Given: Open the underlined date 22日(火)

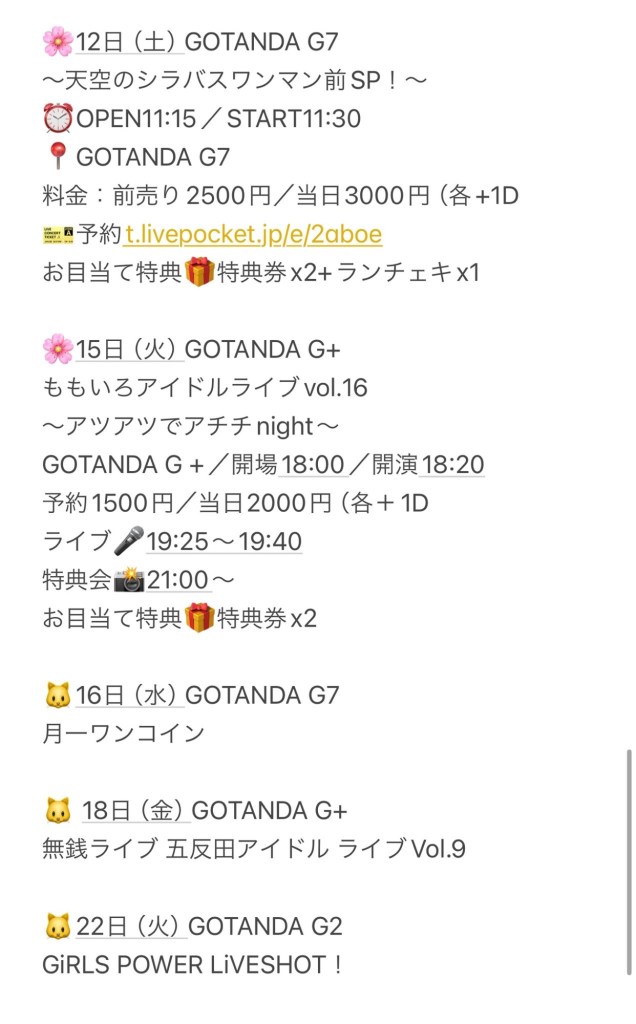Looking at the screenshot, I should point(130,927).
